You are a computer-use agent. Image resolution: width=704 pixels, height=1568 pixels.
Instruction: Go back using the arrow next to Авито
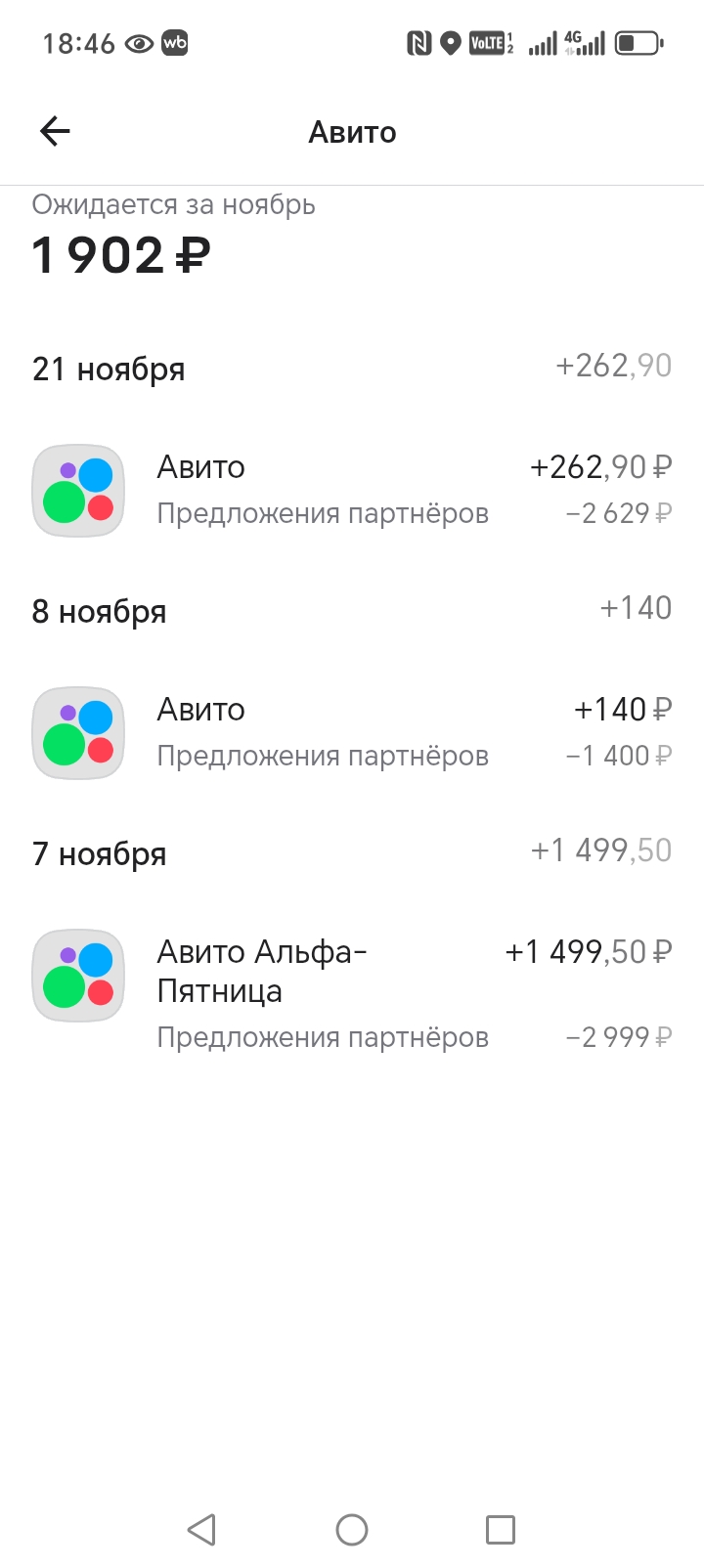tap(55, 131)
